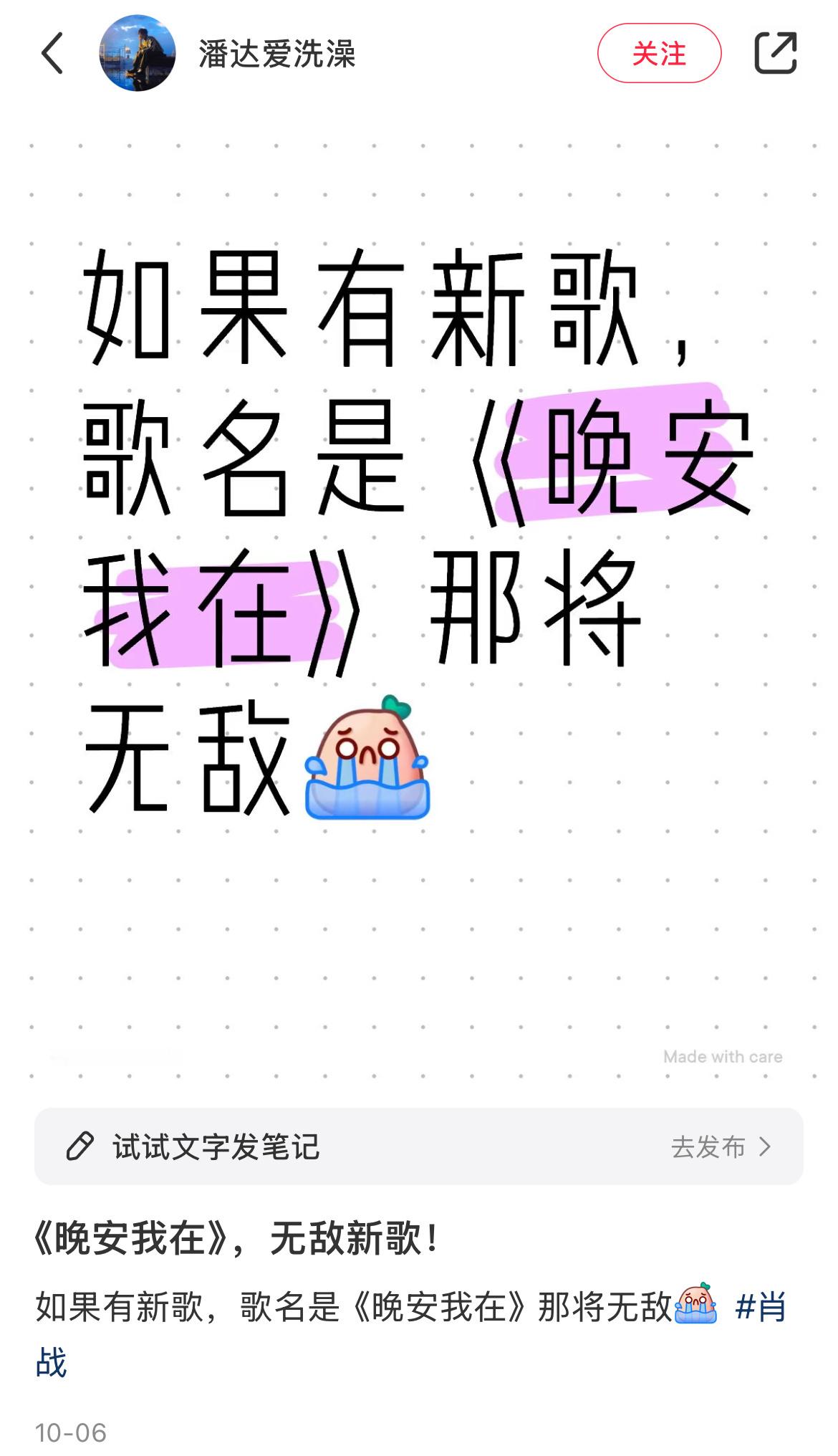Tap the Made with care watermark
Image resolution: width=838 pixels, height=1456 pixels.
pos(723,1055)
